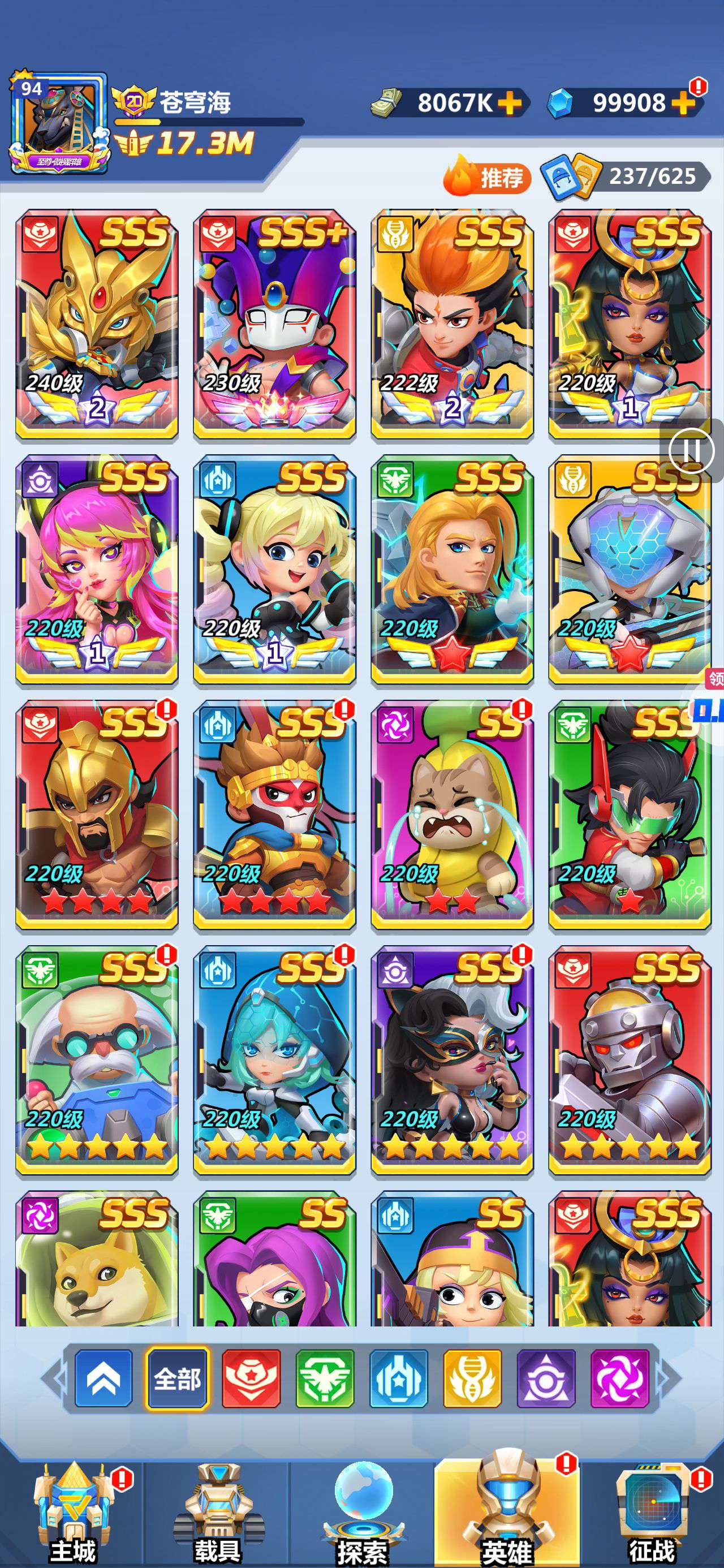Open the 推荐 recommended lineup button

tap(486, 177)
